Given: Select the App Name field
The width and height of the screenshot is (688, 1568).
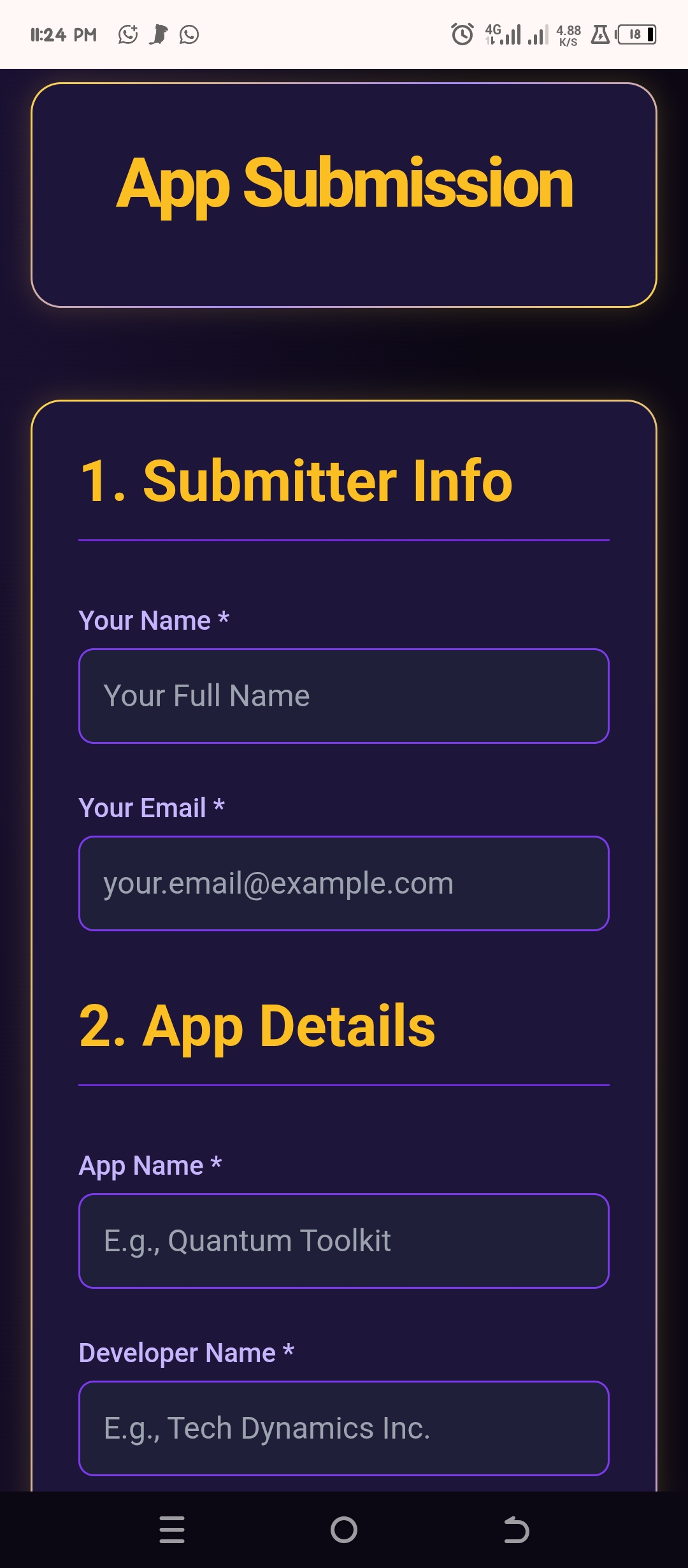Looking at the screenshot, I should 344,1241.
